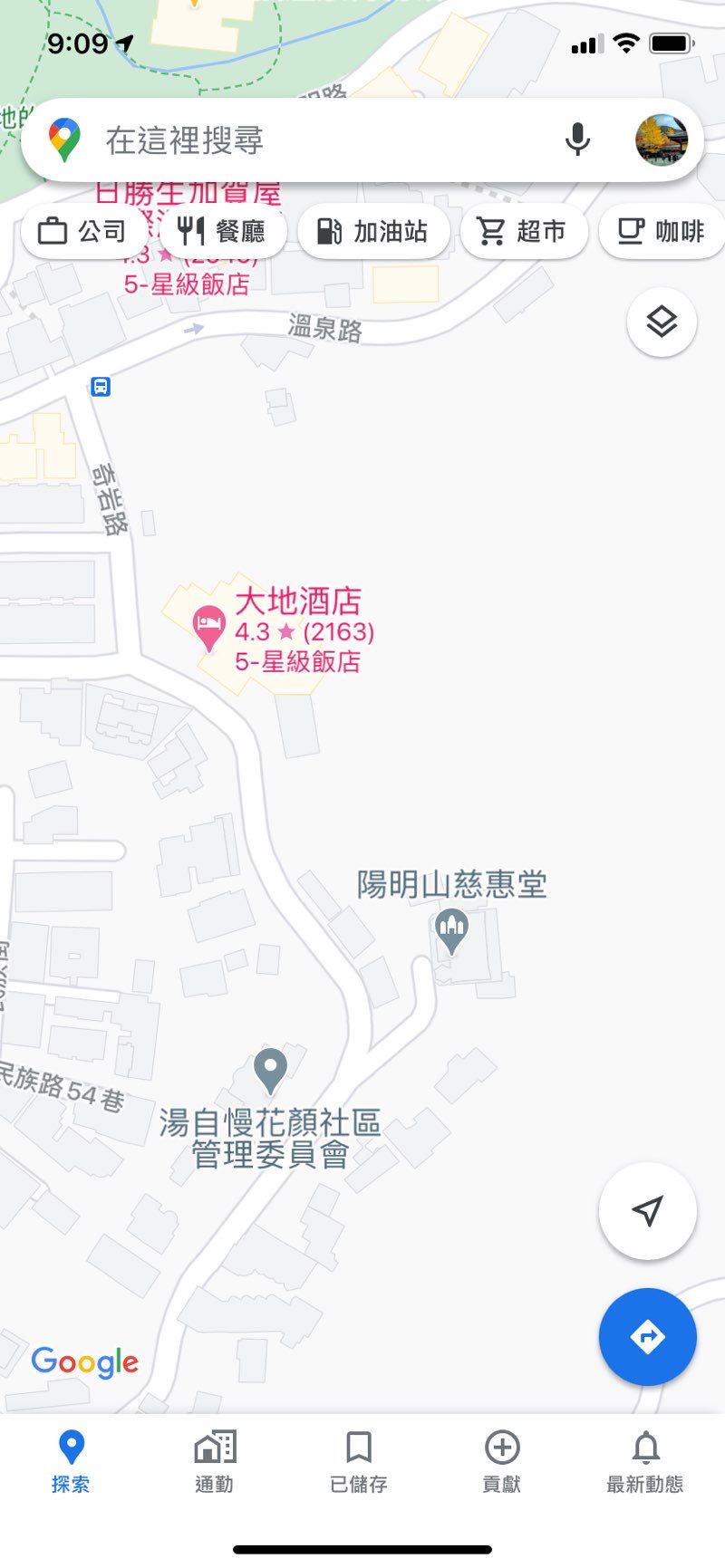
Task: Tap the search field 在這裡搜尋
Action: click(x=308, y=140)
